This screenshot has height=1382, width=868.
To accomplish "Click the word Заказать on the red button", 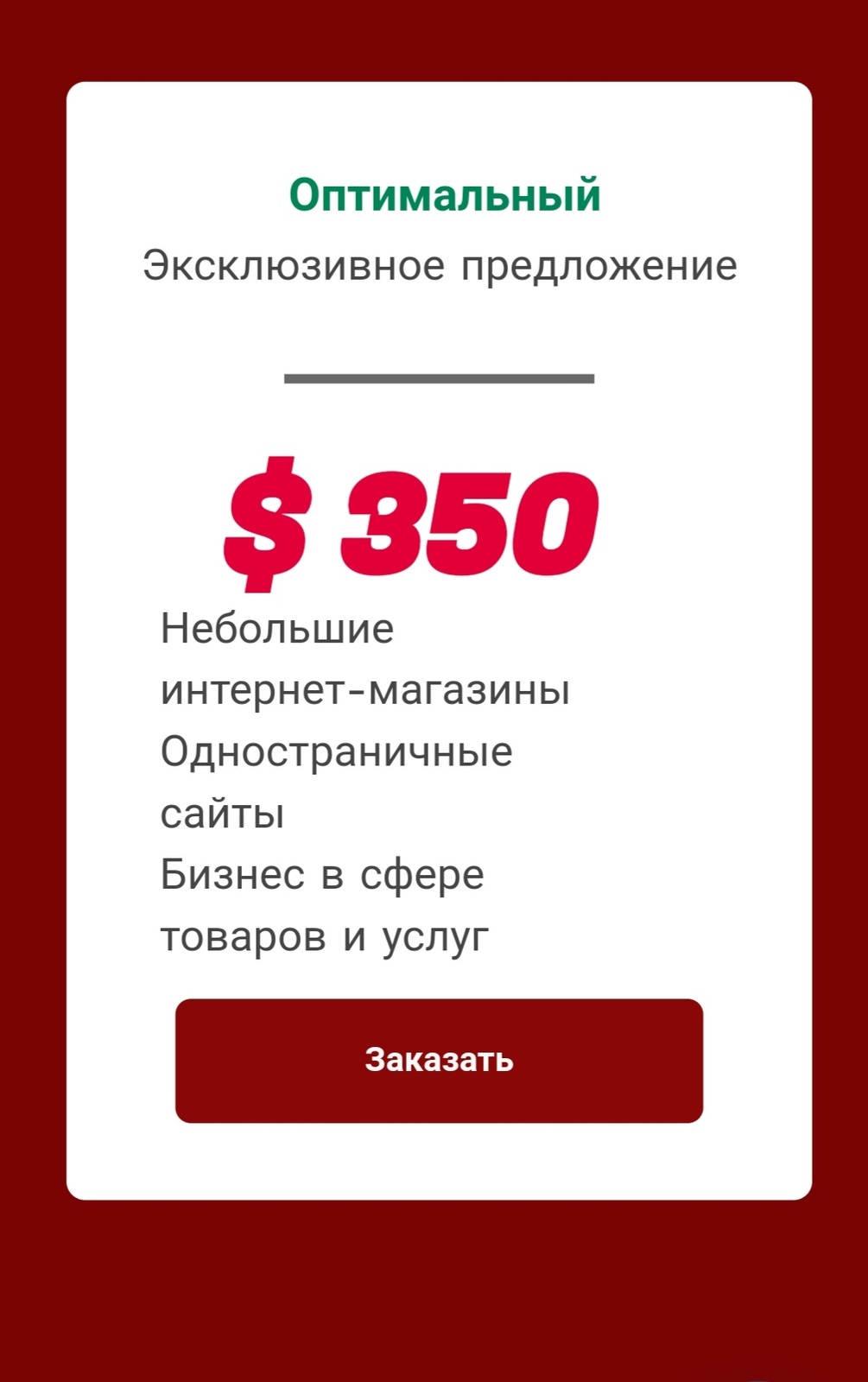I will pyautogui.click(x=439, y=1061).
